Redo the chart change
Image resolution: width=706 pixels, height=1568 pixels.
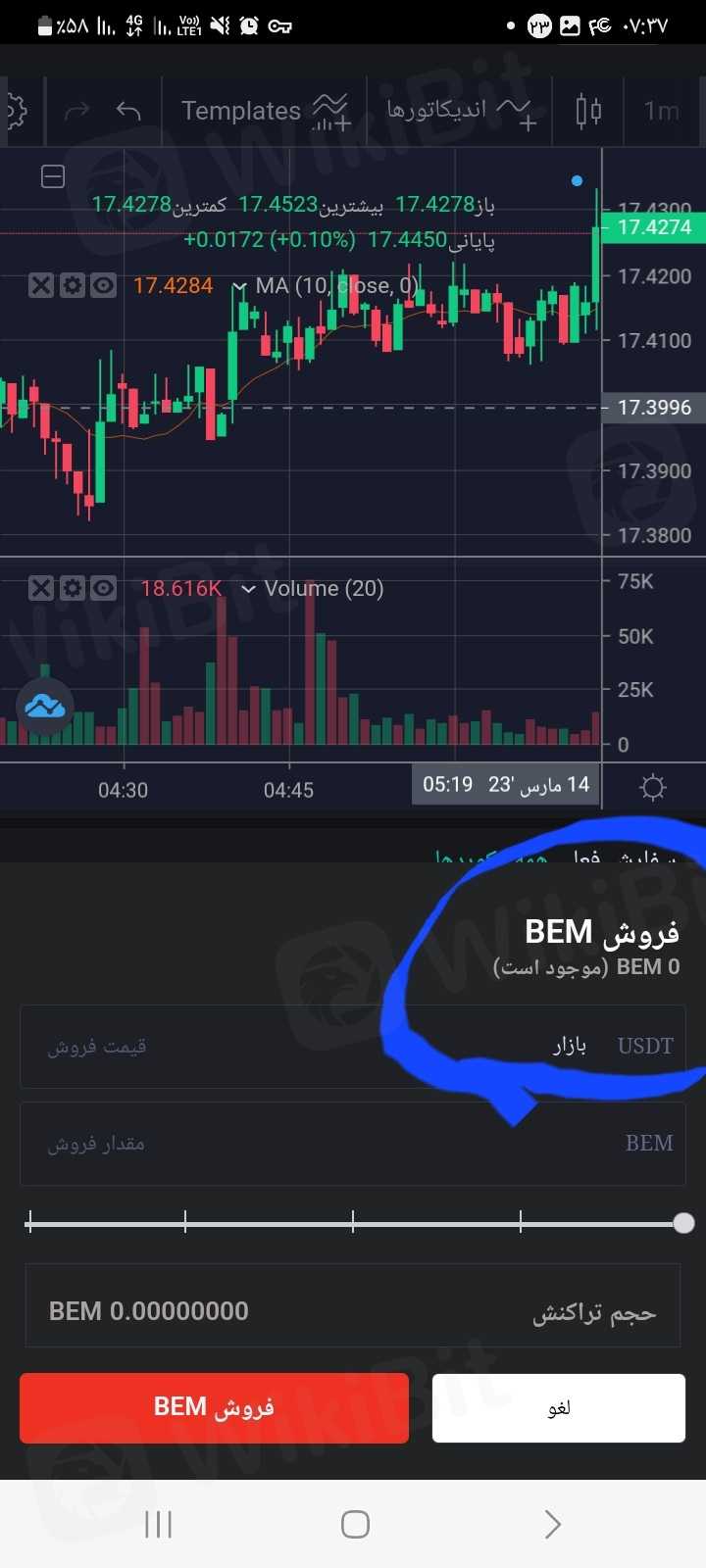(76, 111)
